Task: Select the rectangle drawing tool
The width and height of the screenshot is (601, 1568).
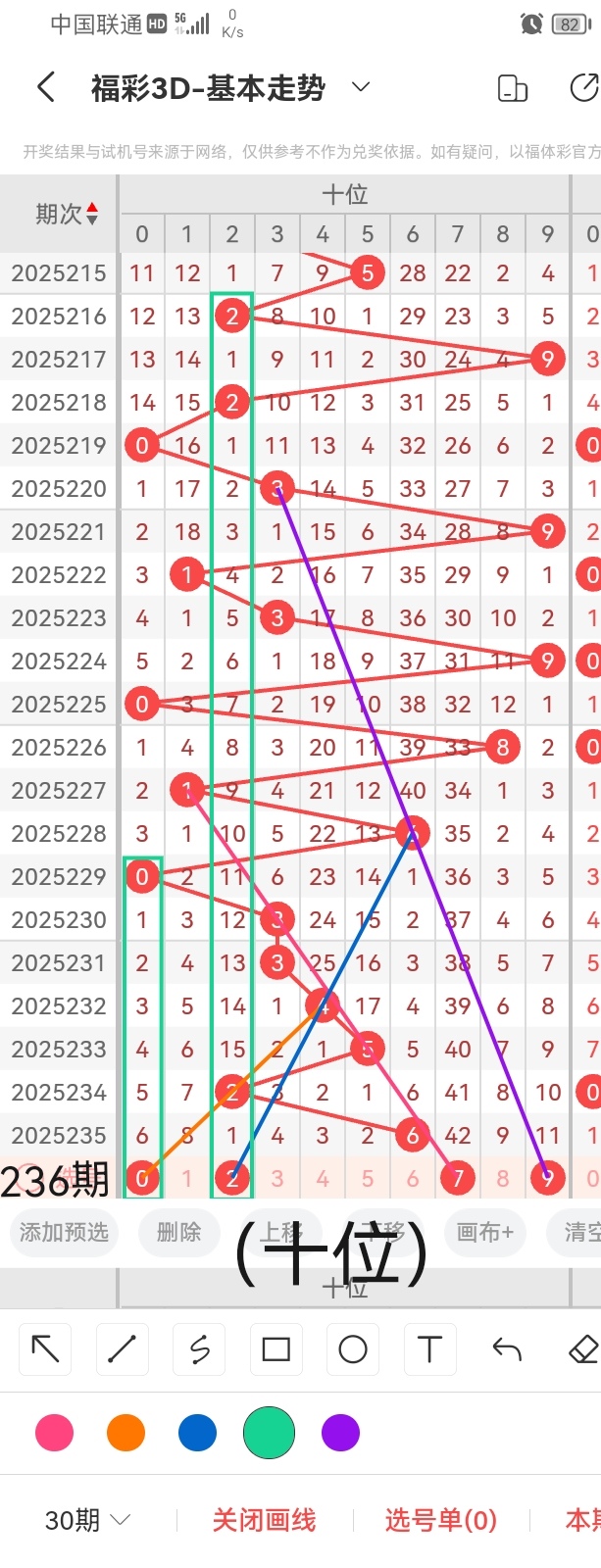Action: point(275,1349)
